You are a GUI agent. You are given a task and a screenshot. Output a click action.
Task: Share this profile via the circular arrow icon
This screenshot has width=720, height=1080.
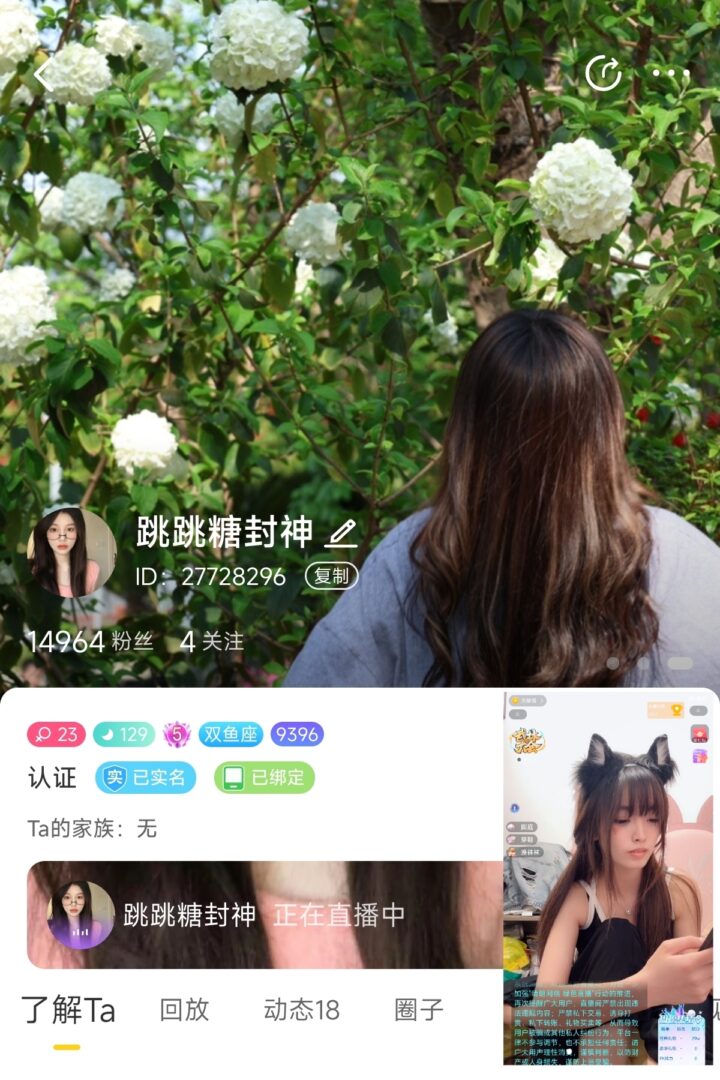pyautogui.click(x=603, y=73)
